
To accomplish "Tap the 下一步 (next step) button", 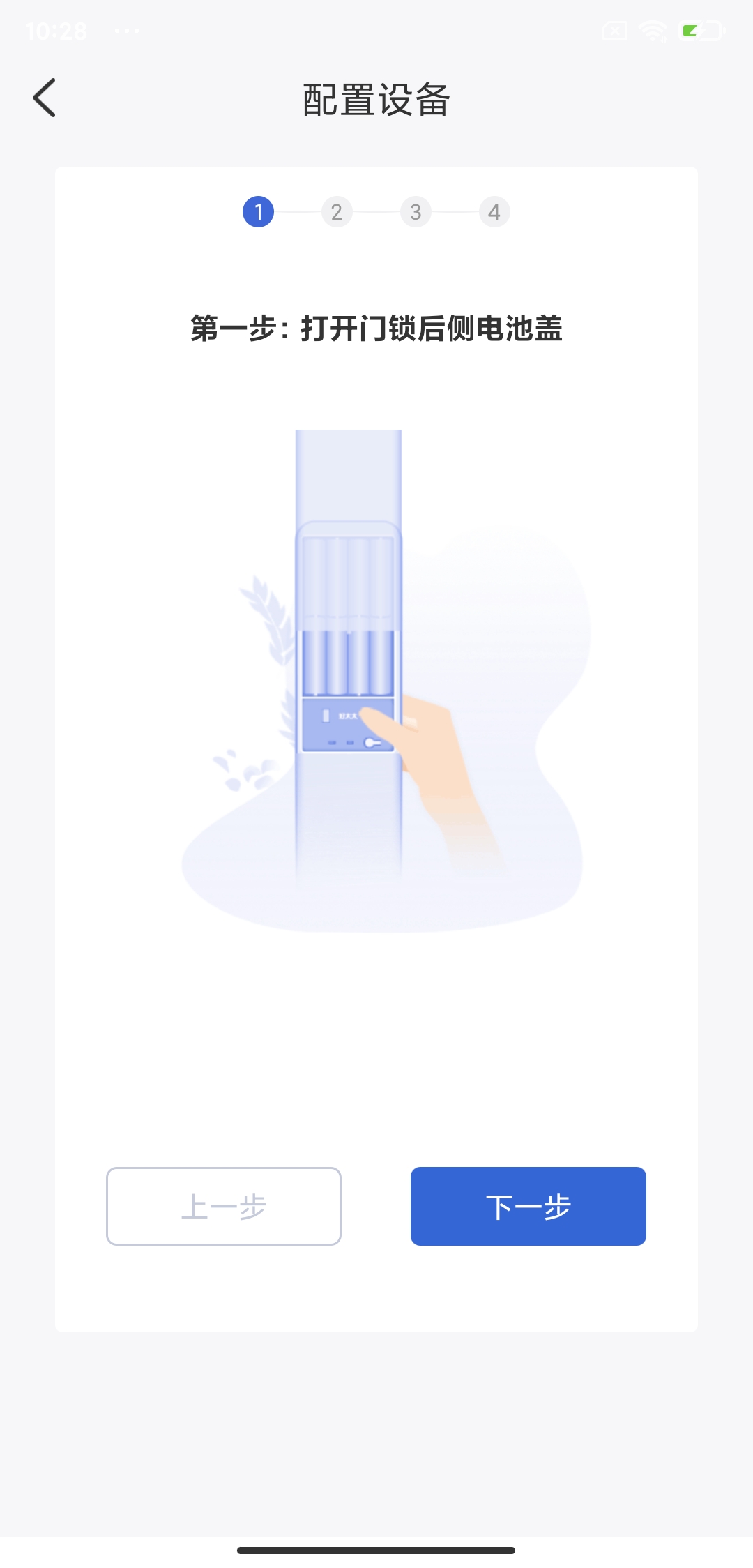I will click(x=528, y=1206).
